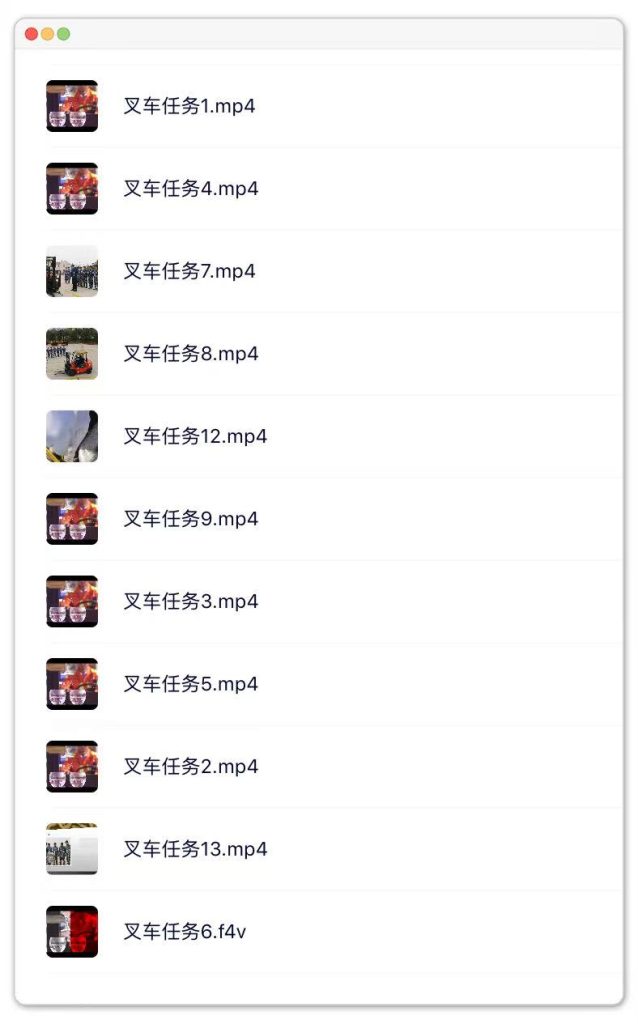
Task: Select the video 叉车任务4.mp4
Action: 190,189
